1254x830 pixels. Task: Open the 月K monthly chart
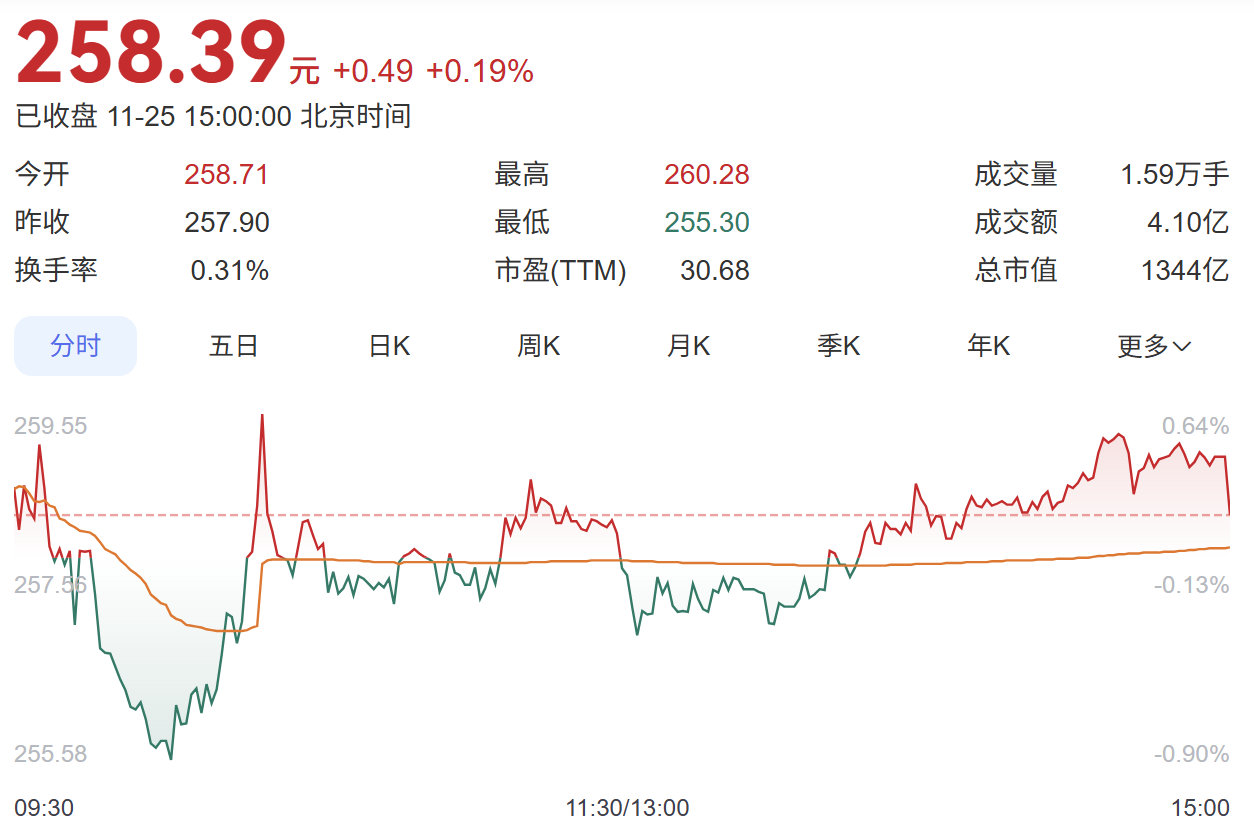(x=688, y=346)
